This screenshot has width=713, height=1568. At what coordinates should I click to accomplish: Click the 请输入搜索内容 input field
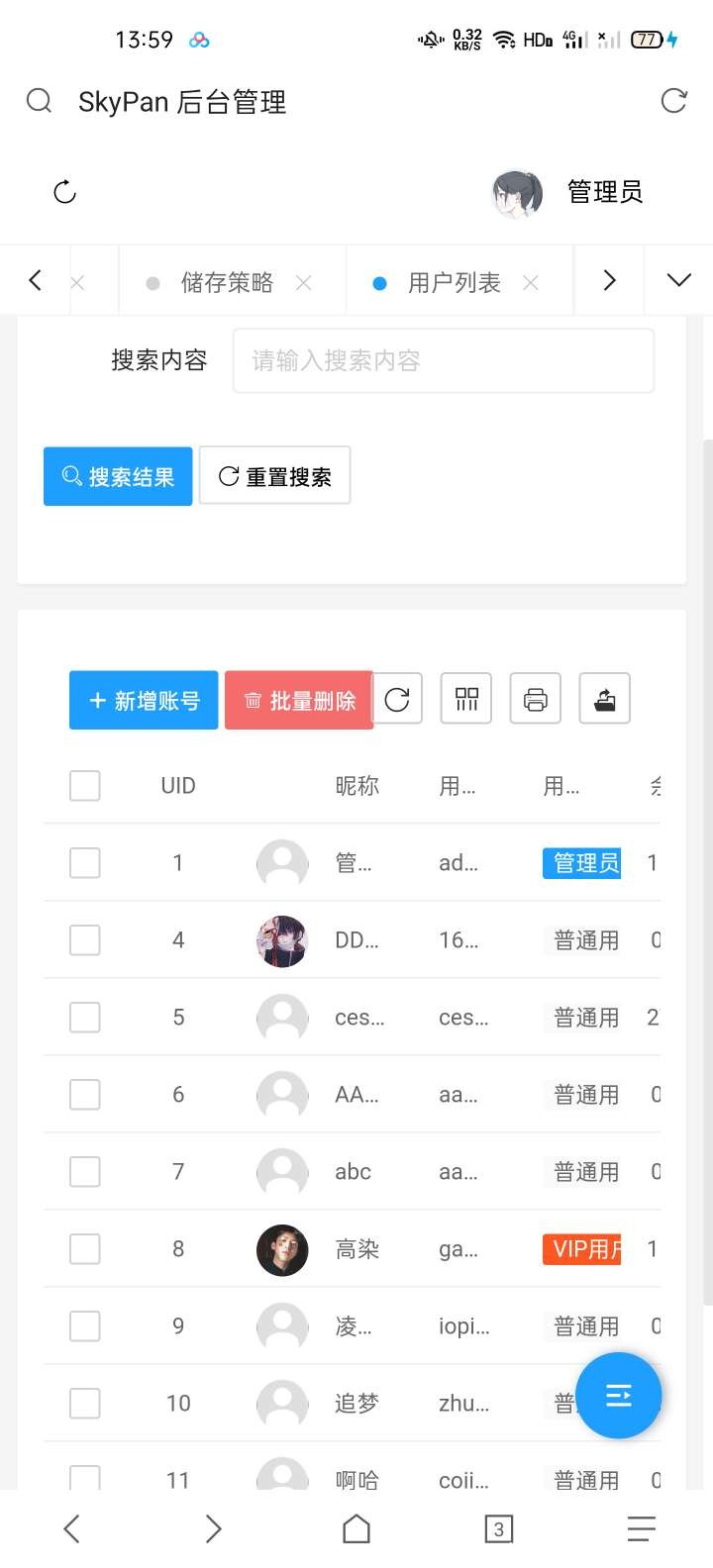point(443,360)
